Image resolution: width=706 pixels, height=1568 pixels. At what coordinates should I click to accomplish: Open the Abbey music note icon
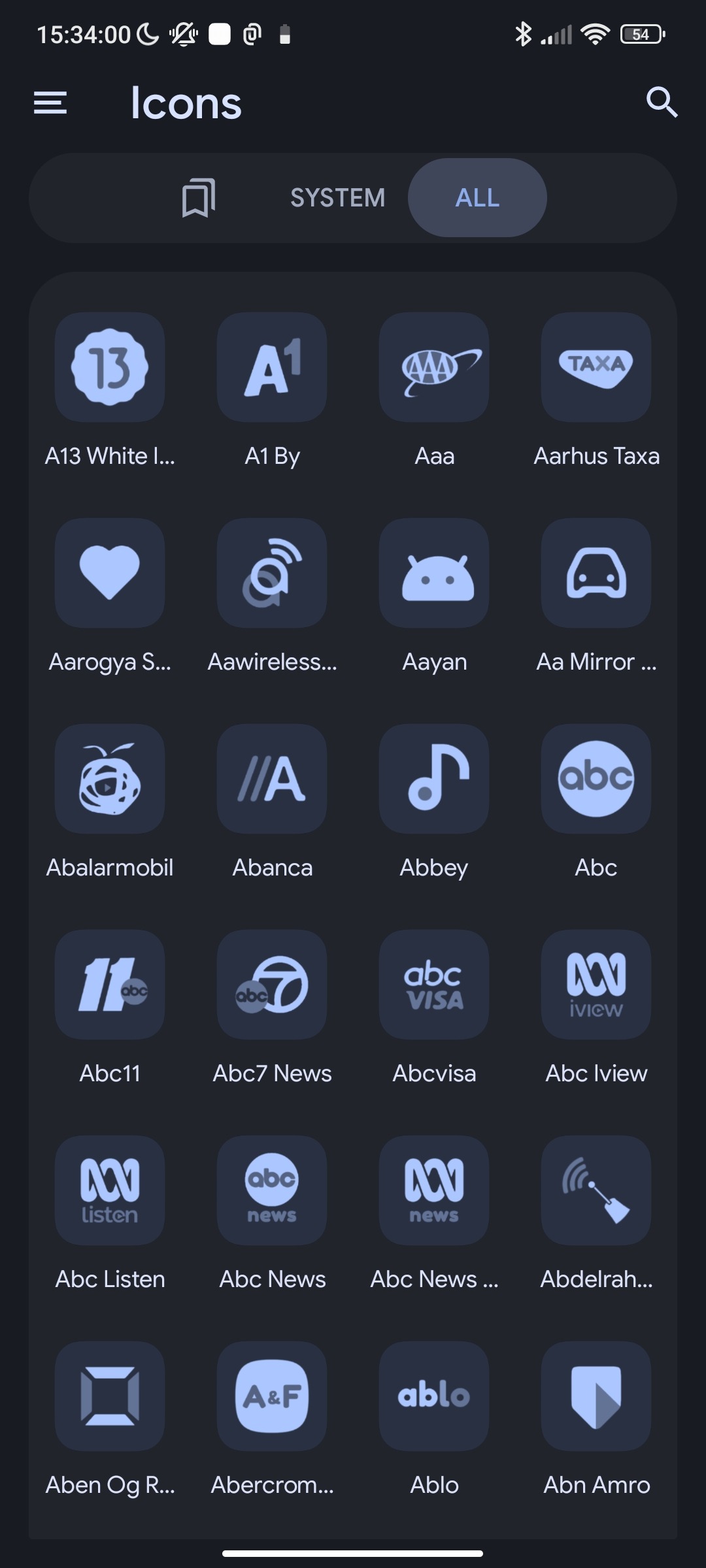(434, 779)
